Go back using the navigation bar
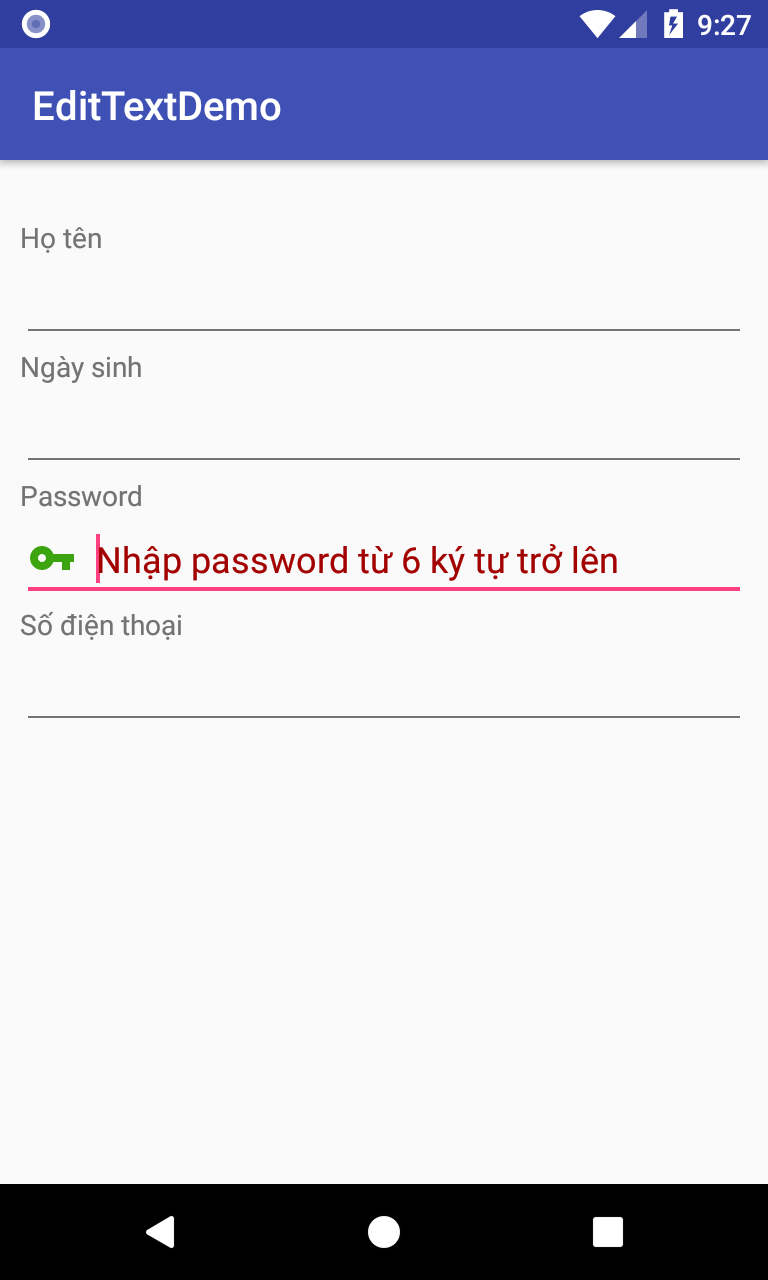 (x=160, y=1232)
